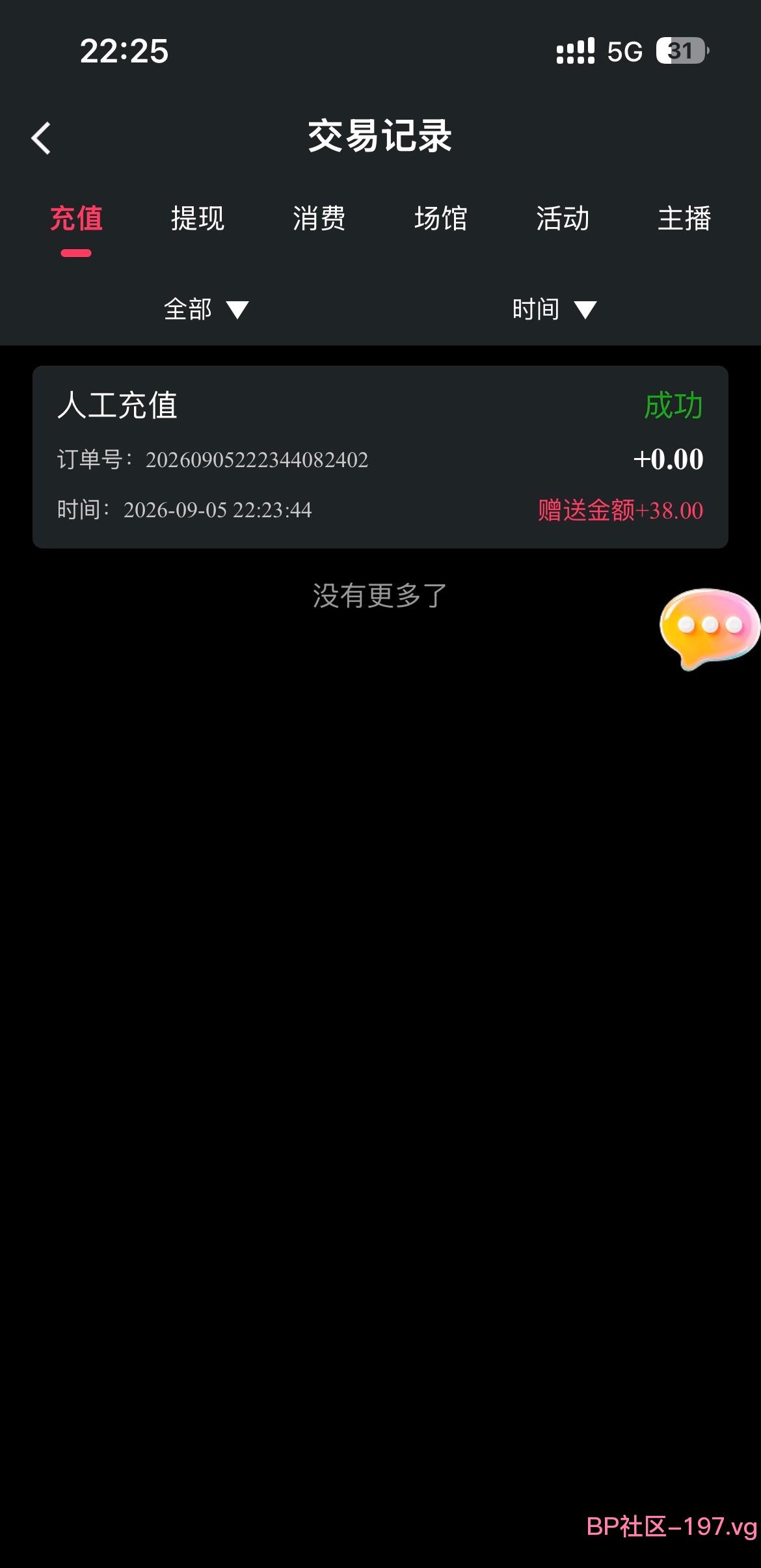The image size is (761, 1568).
Task: Open the 消费 tab
Action: point(319,219)
